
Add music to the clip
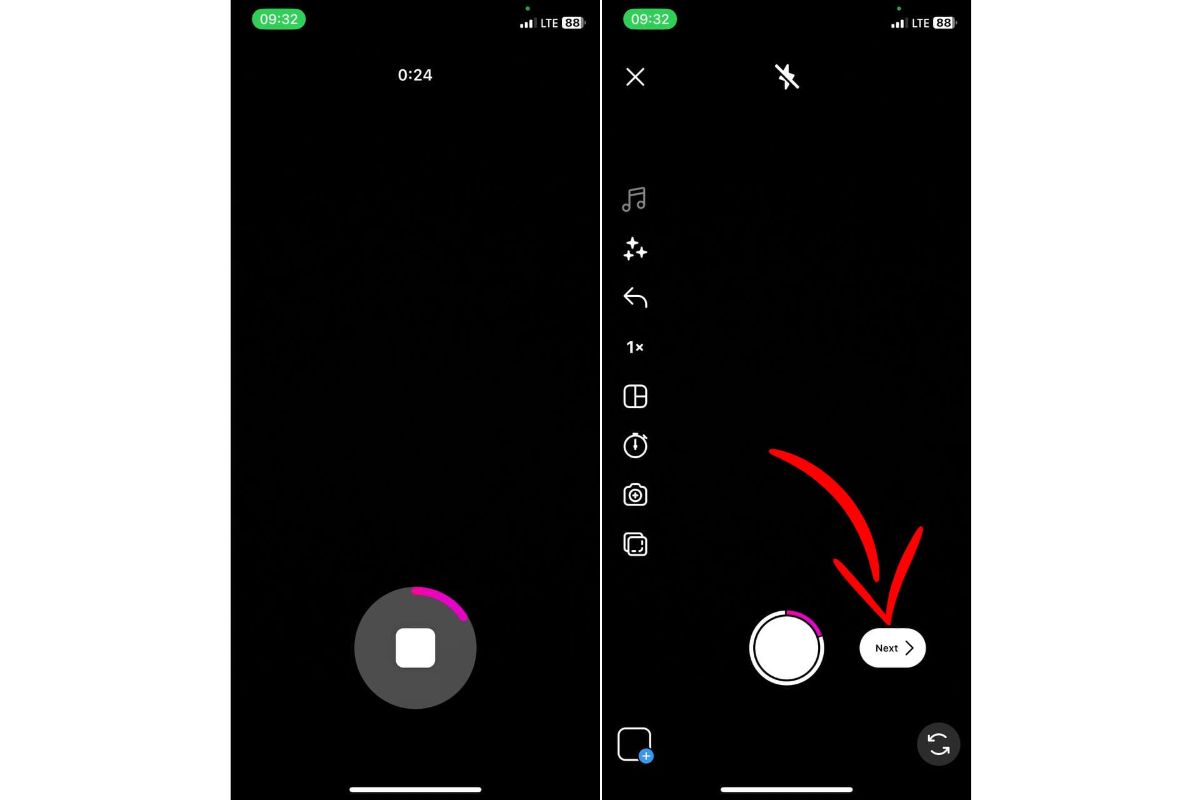[x=634, y=200]
